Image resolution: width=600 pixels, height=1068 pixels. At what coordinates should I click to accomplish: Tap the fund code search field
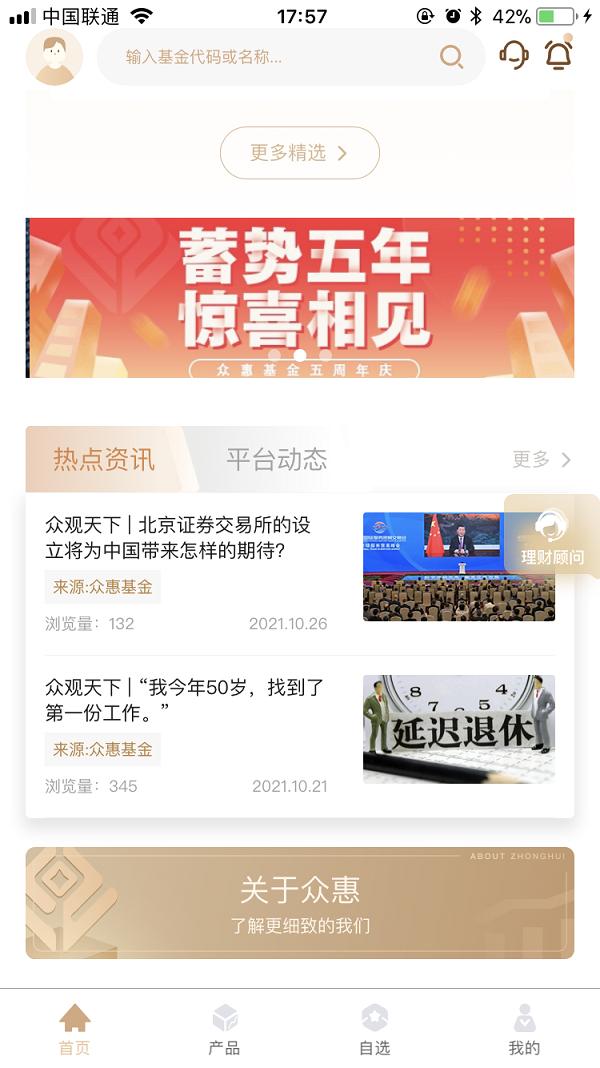270,57
